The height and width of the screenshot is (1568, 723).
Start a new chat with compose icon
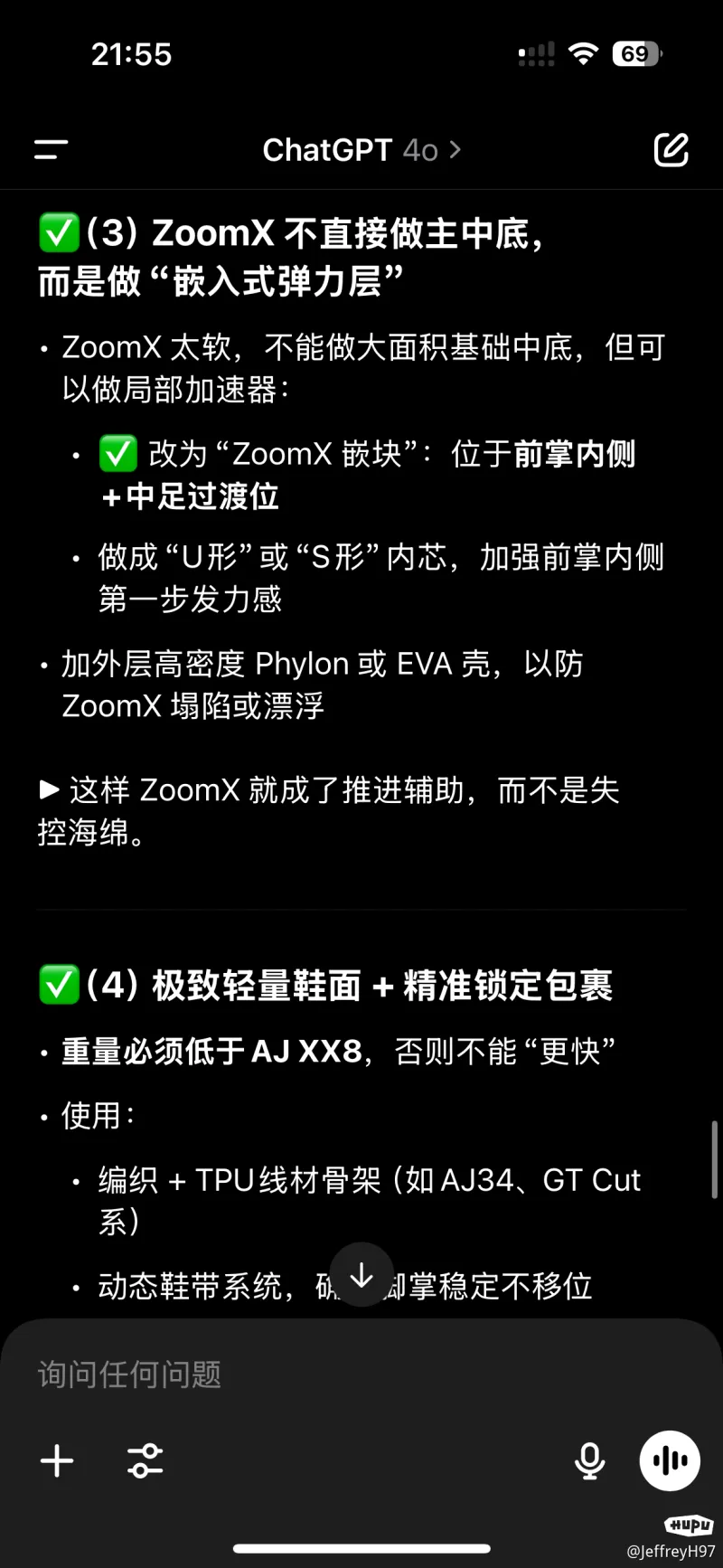(x=671, y=149)
